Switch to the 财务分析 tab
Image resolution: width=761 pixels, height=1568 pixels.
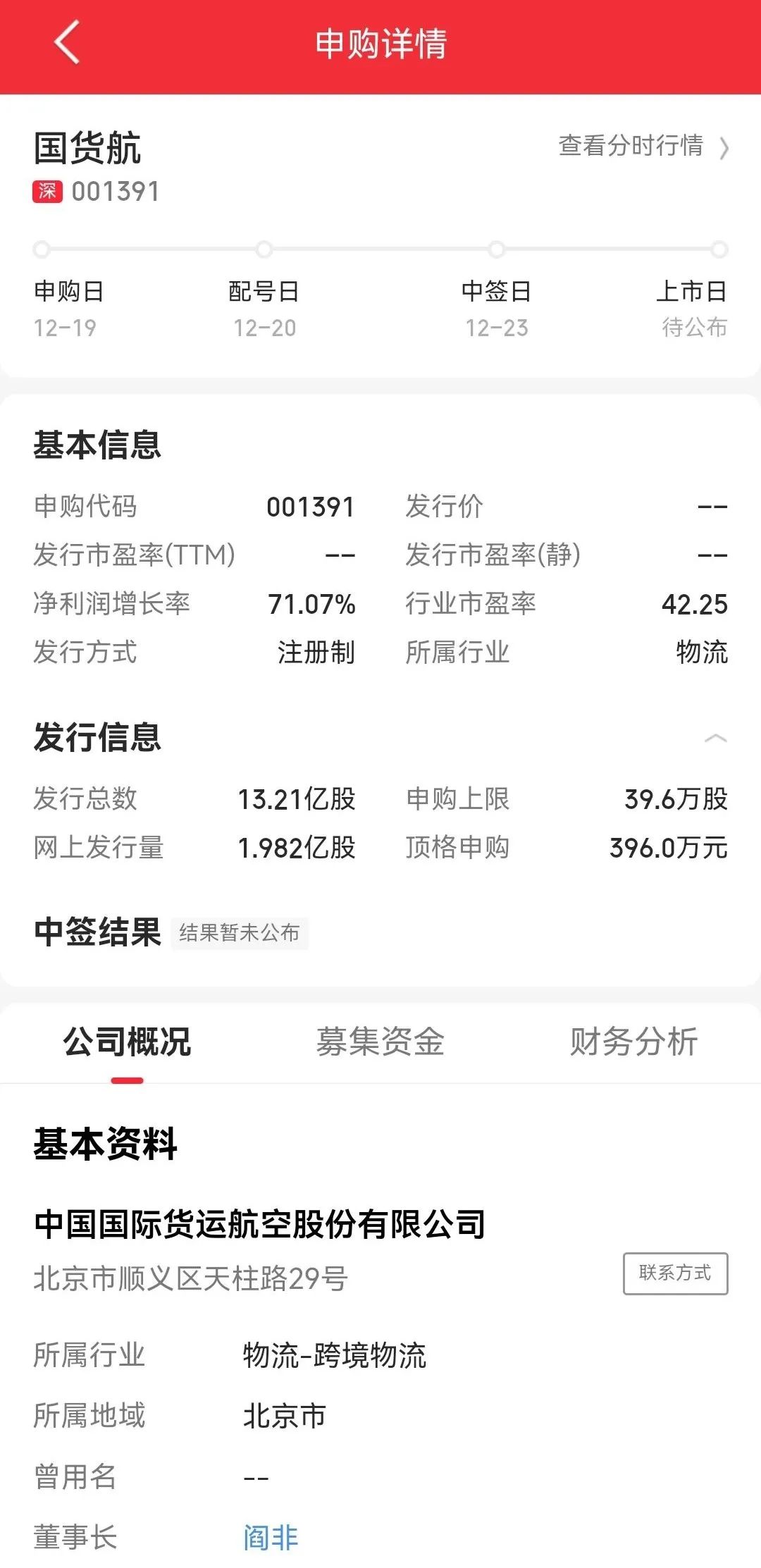coord(633,1042)
